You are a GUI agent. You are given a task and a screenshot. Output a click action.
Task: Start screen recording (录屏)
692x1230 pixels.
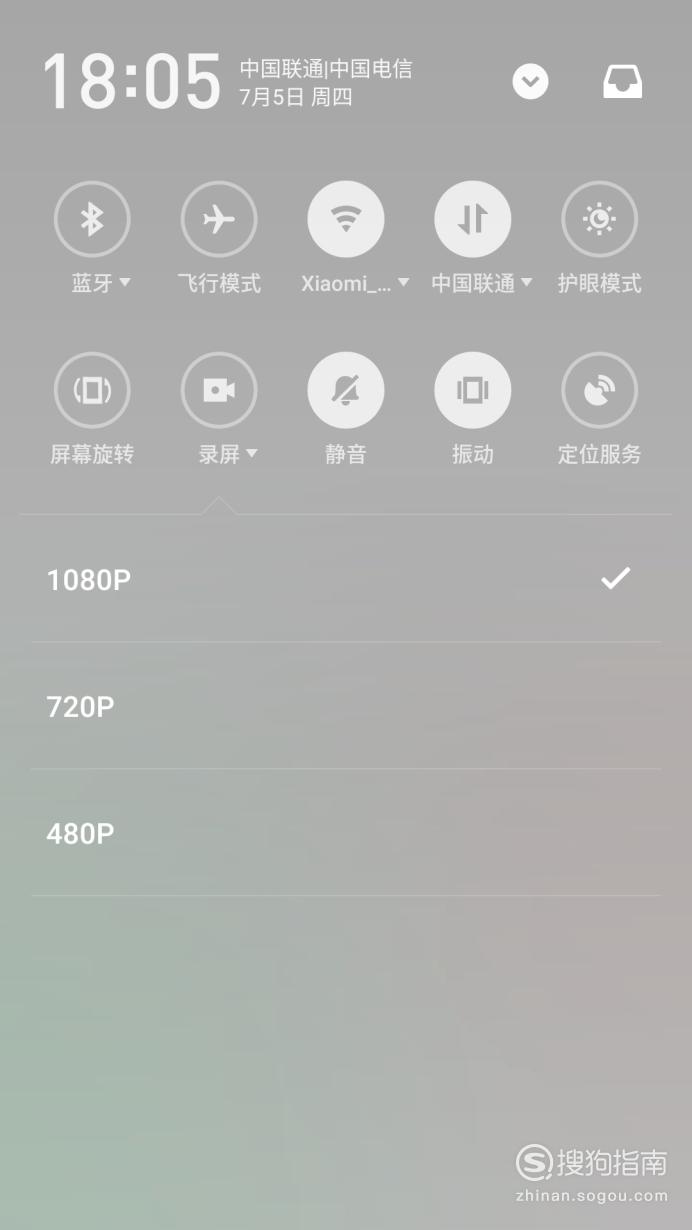(219, 390)
